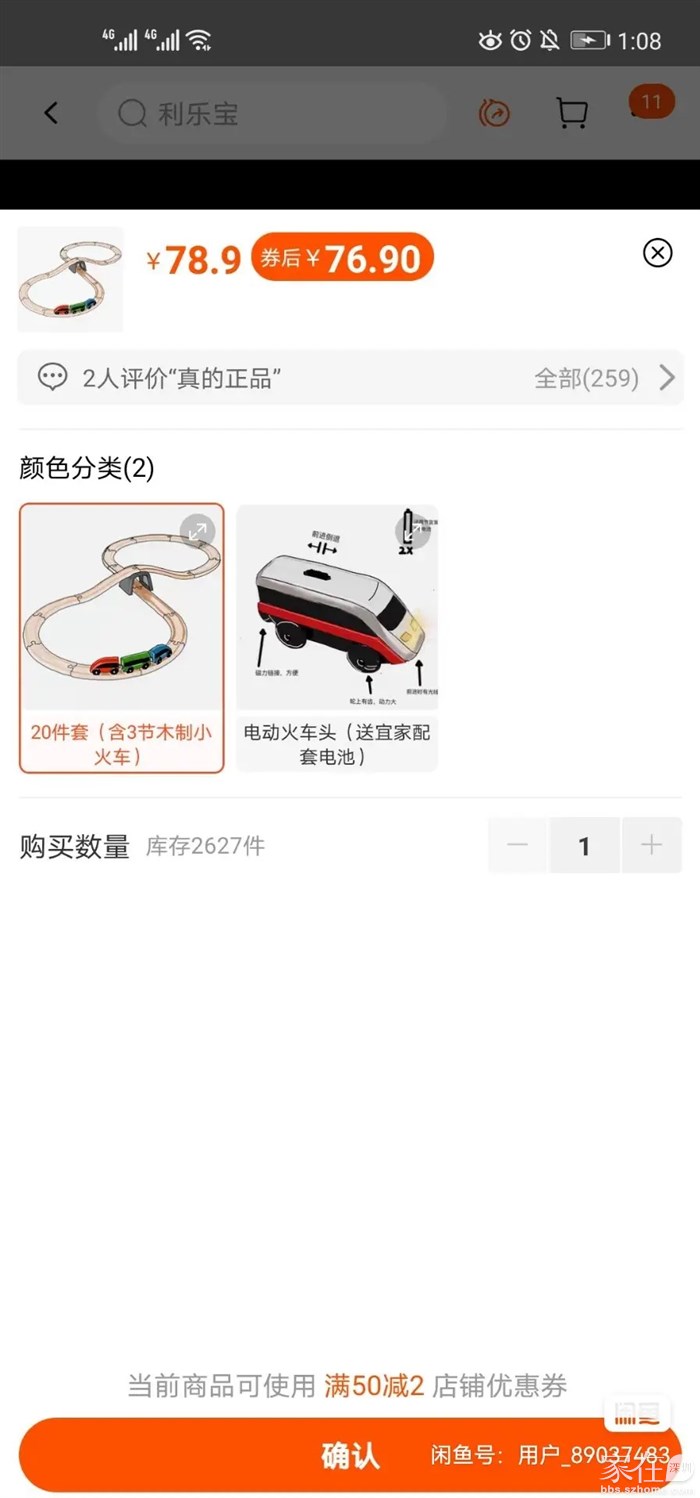700x1498 pixels.
Task: Open all 259 reviews
Action: coord(604,378)
